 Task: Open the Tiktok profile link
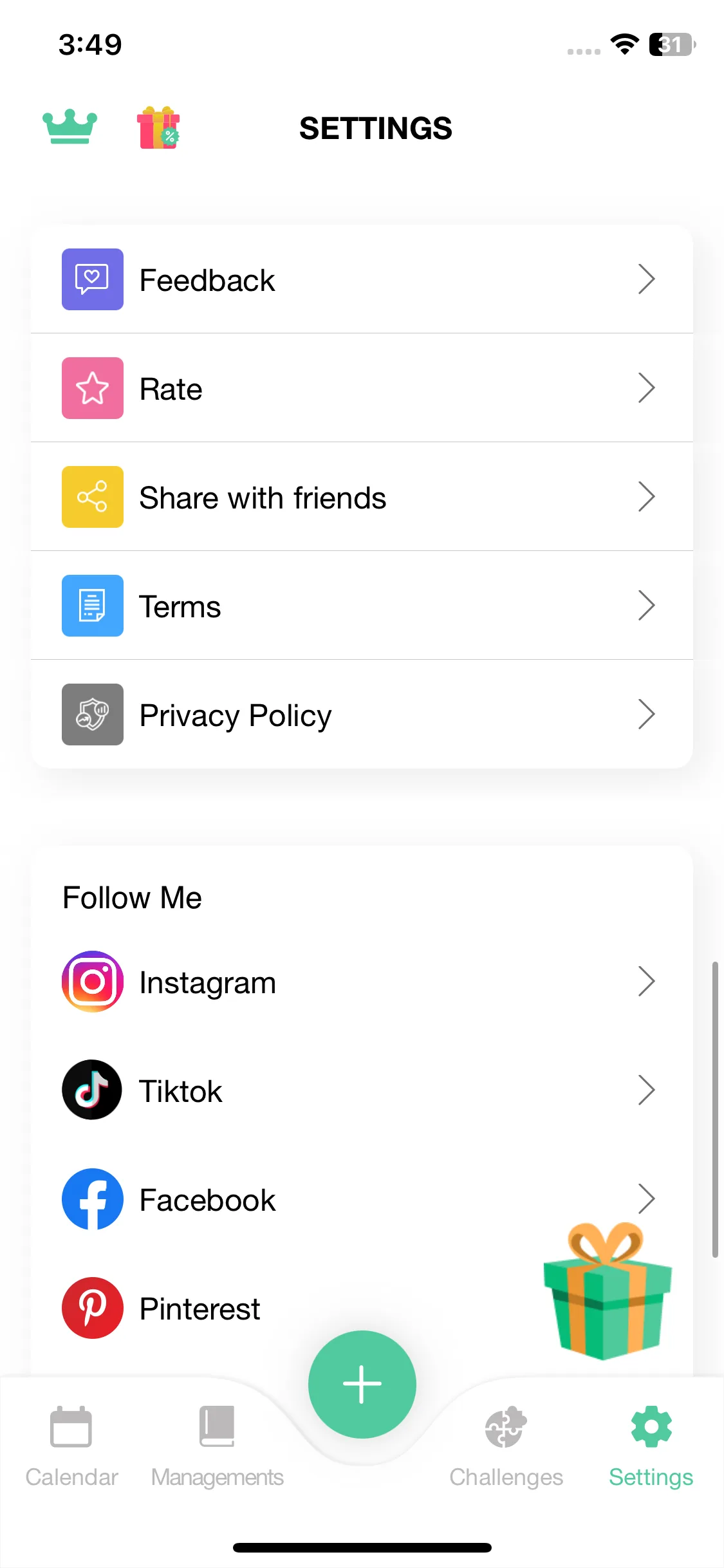click(x=361, y=1090)
